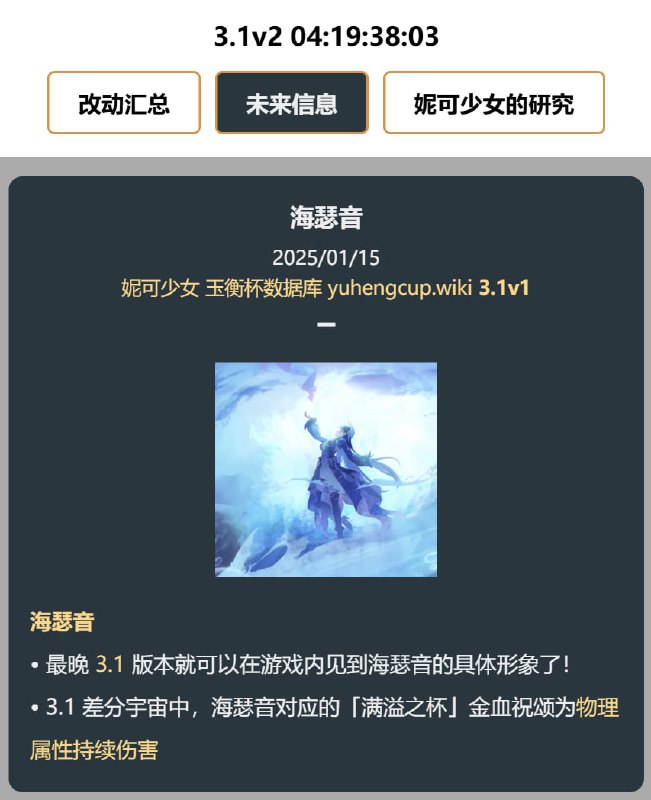This screenshot has height=800, width=651.
Task: Open the 海瑟音 character image
Action: click(x=326, y=469)
